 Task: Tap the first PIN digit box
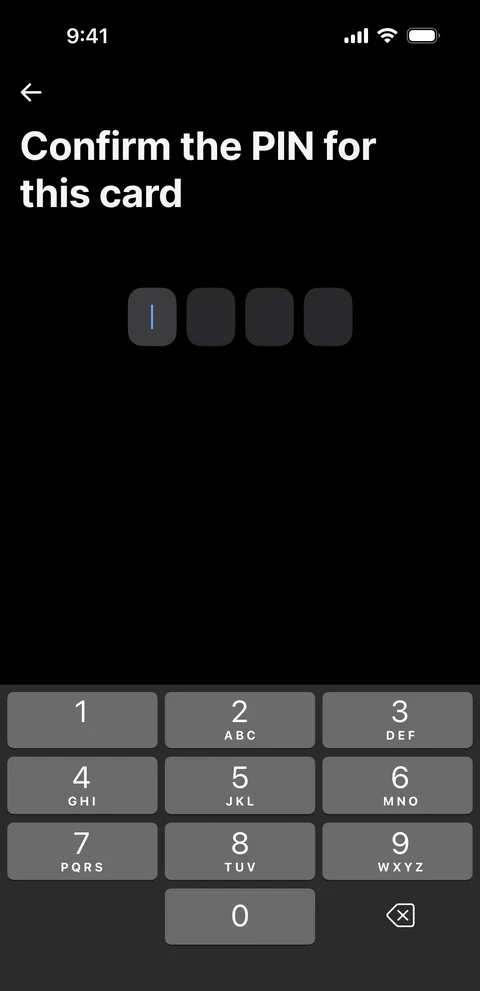152,317
